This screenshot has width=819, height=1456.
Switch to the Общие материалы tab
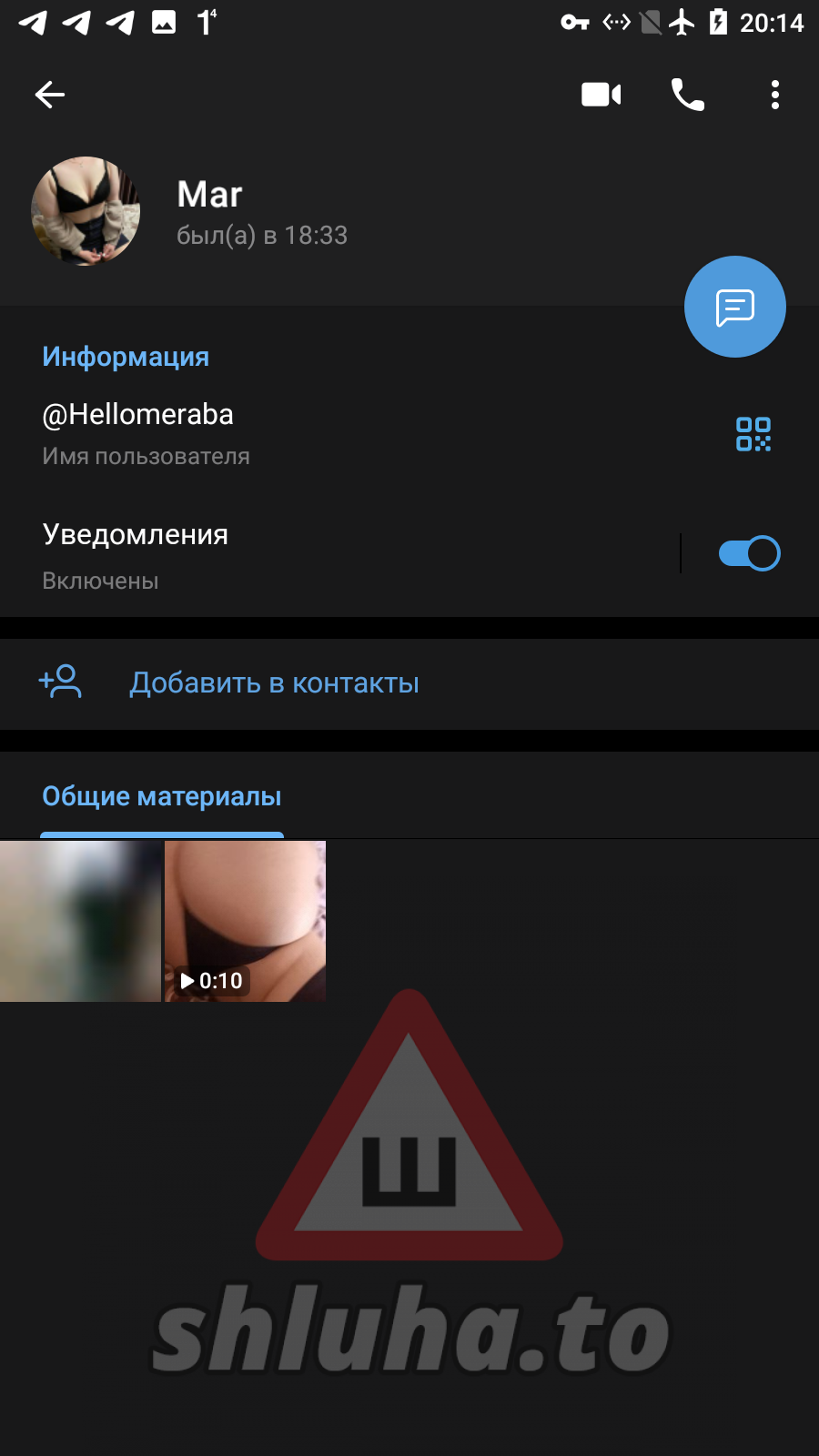[x=162, y=797]
